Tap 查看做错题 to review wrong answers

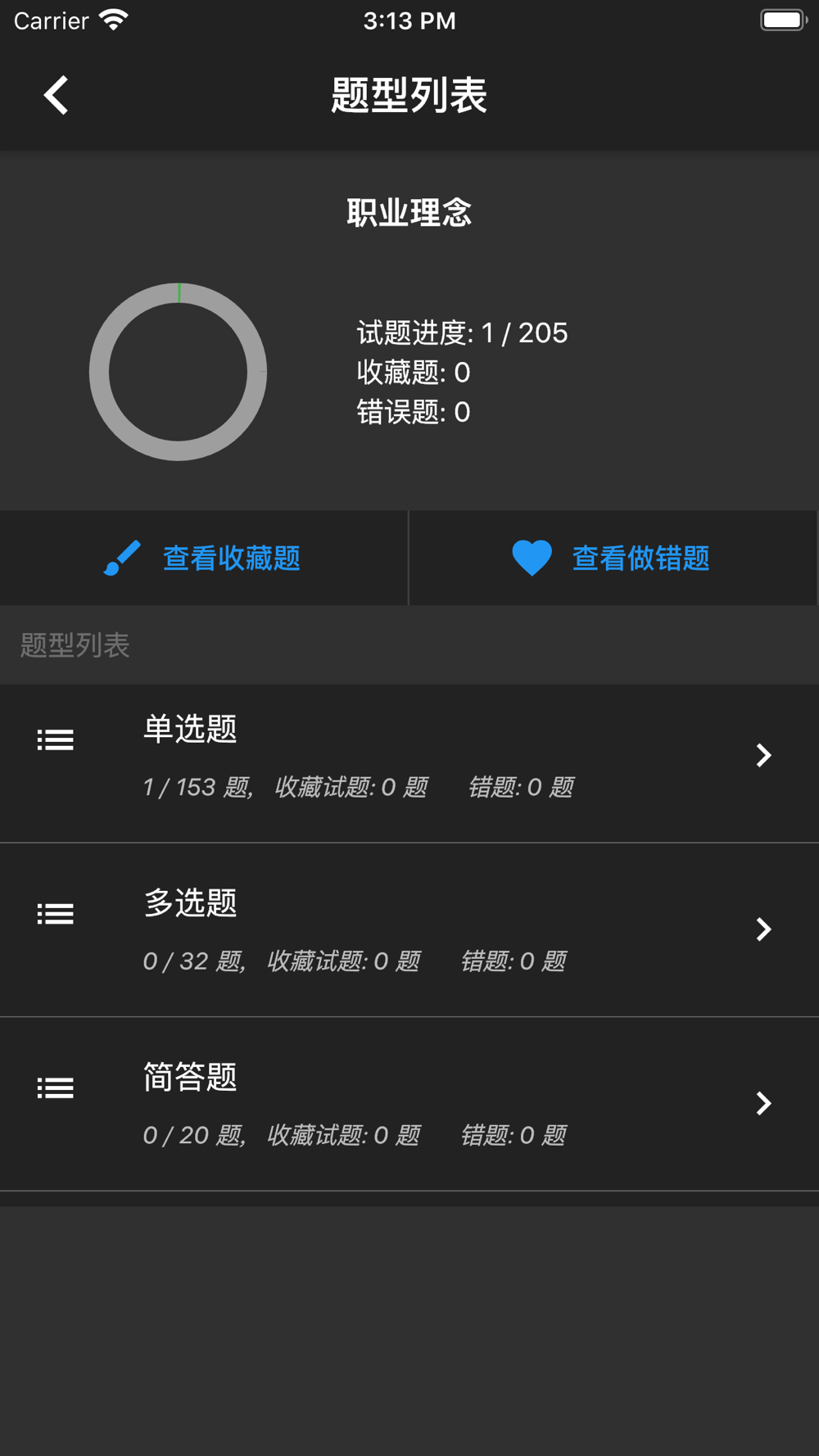612,558
